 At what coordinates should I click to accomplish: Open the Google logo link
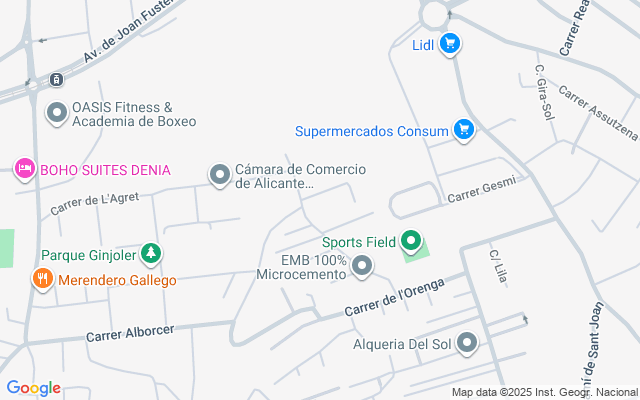(x=33, y=388)
